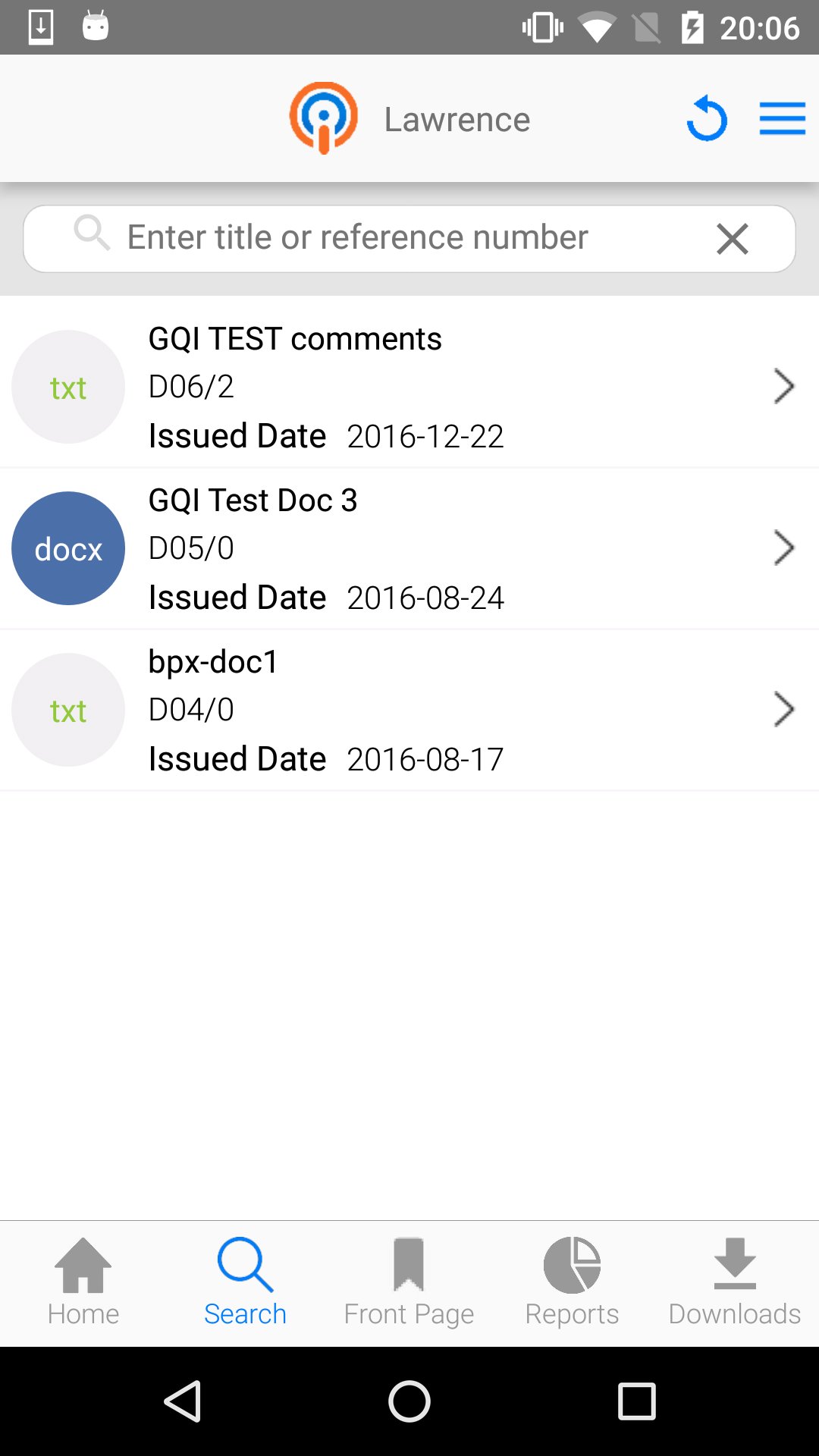This screenshot has width=819, height=1456.
Task: Select the txt file icon for GQI TEST comments
Action: click(x=67, y=387)
